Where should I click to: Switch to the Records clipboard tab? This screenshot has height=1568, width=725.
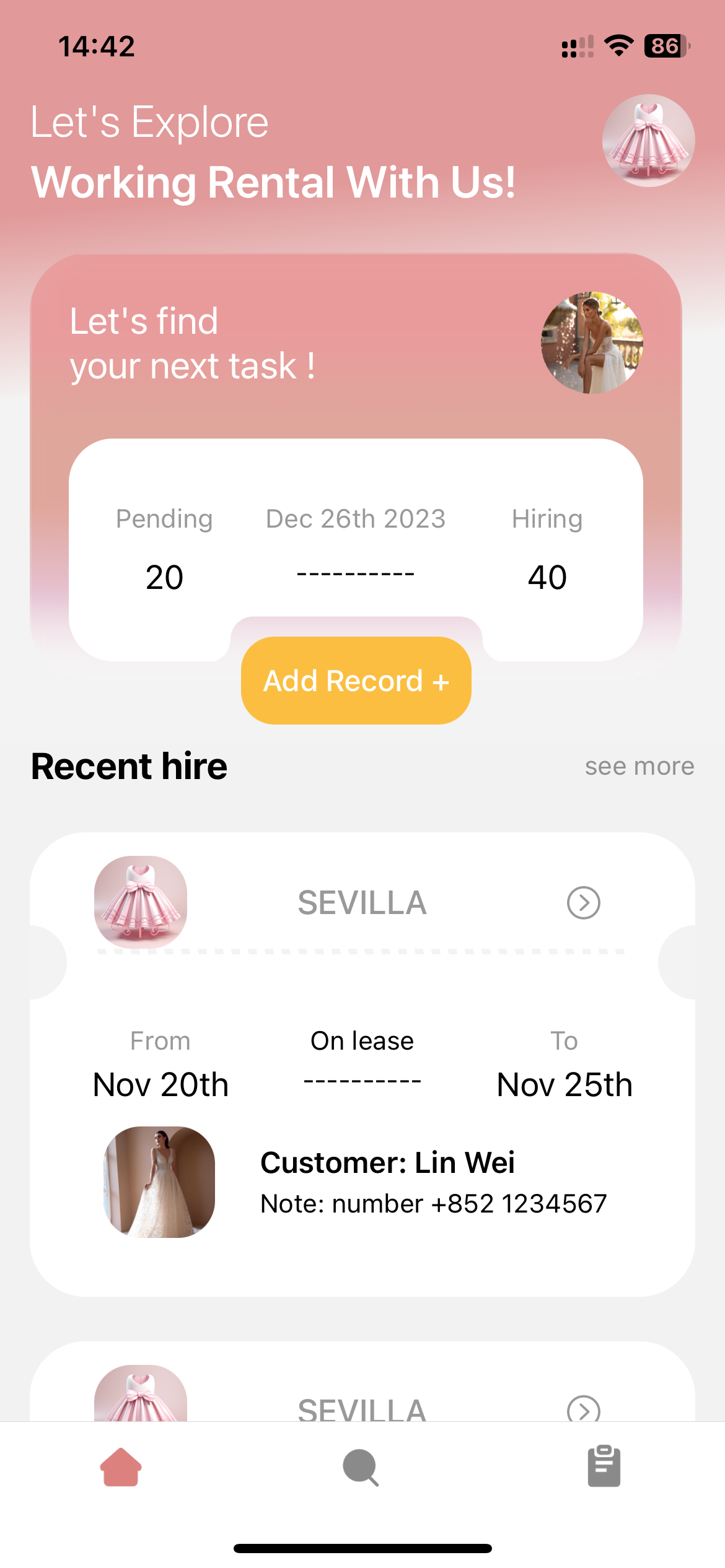[x=604, y=1466]
